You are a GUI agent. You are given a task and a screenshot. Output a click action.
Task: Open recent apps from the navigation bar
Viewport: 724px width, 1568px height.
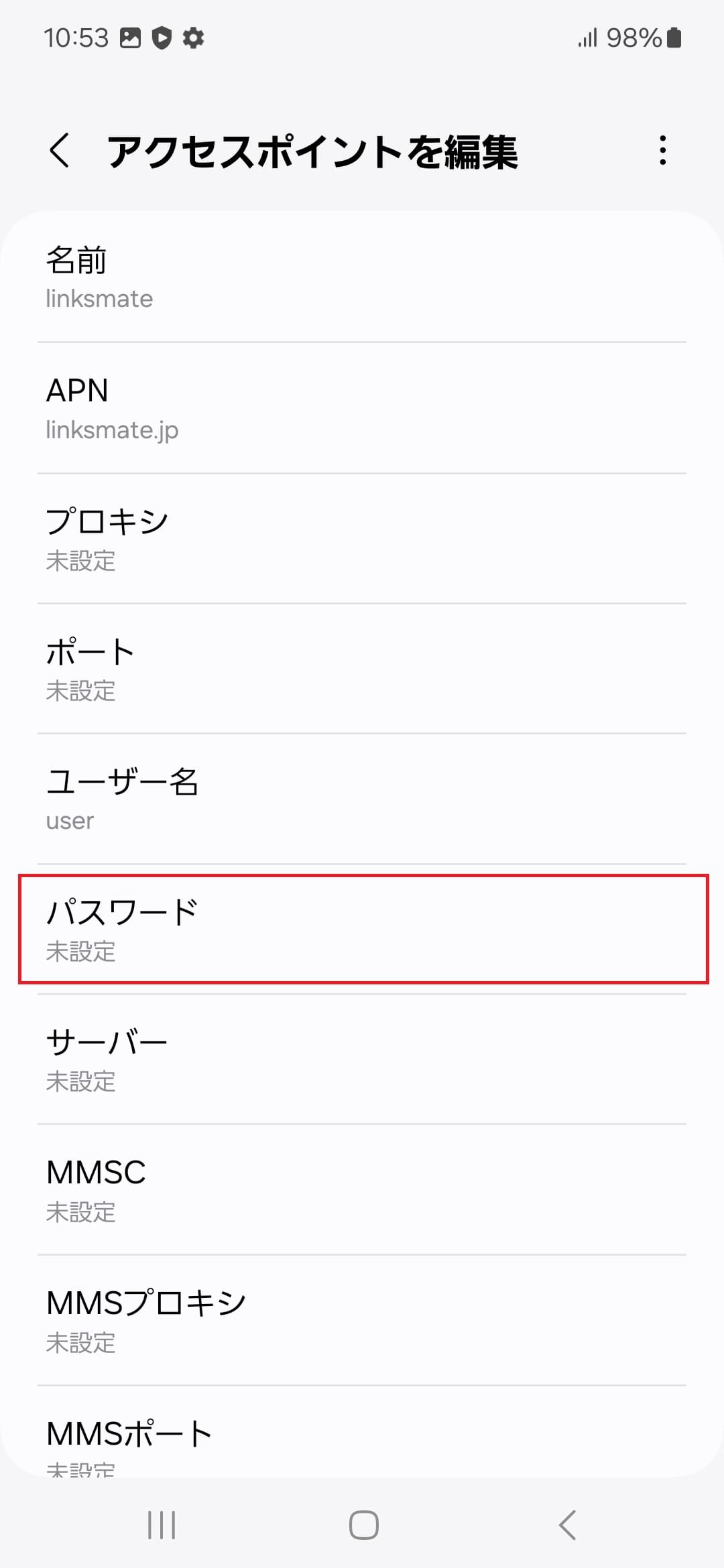pyautogui.click(x=161, y=1525)
